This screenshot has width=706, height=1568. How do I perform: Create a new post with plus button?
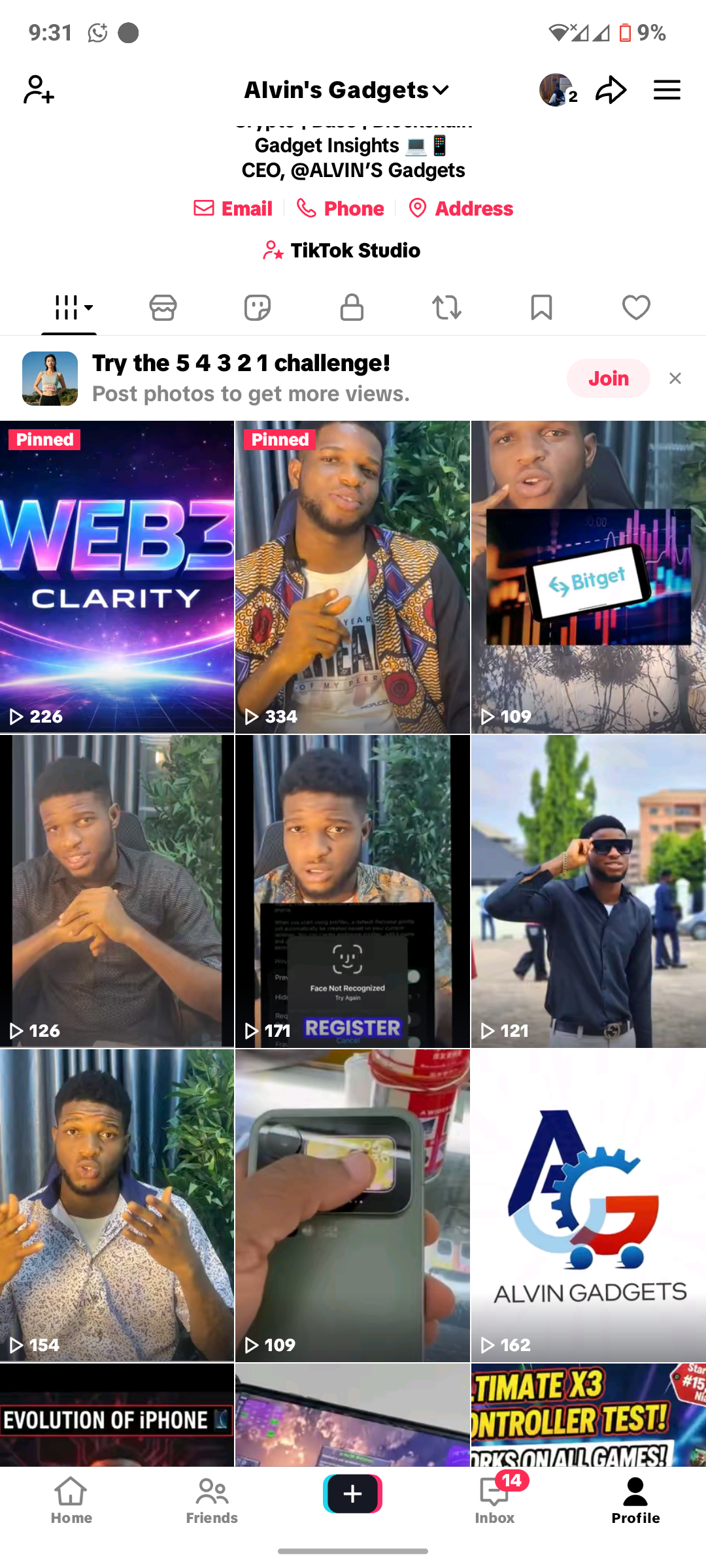click(352, 1494)
